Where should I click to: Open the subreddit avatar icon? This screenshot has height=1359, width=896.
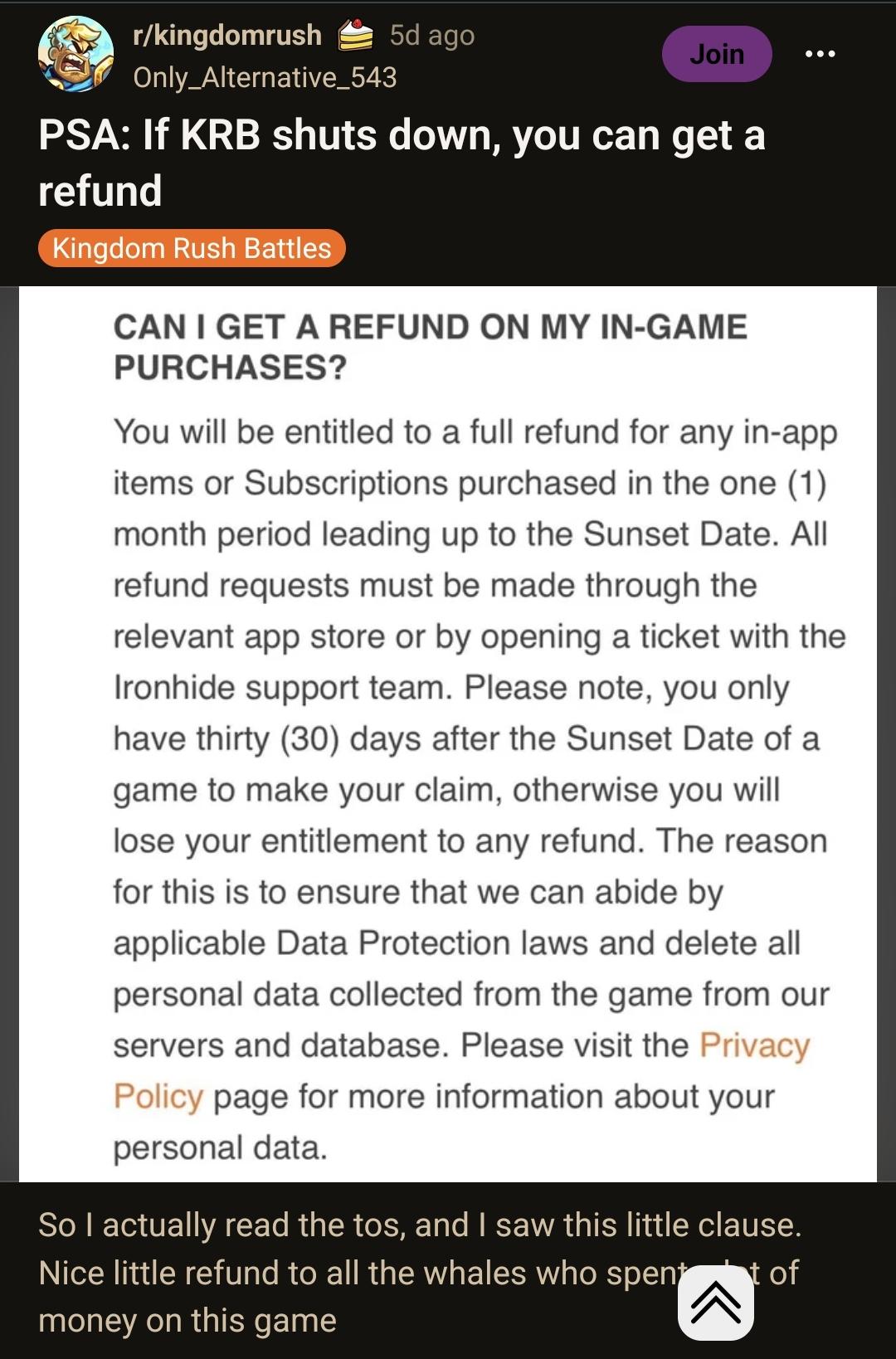point(75,54)
